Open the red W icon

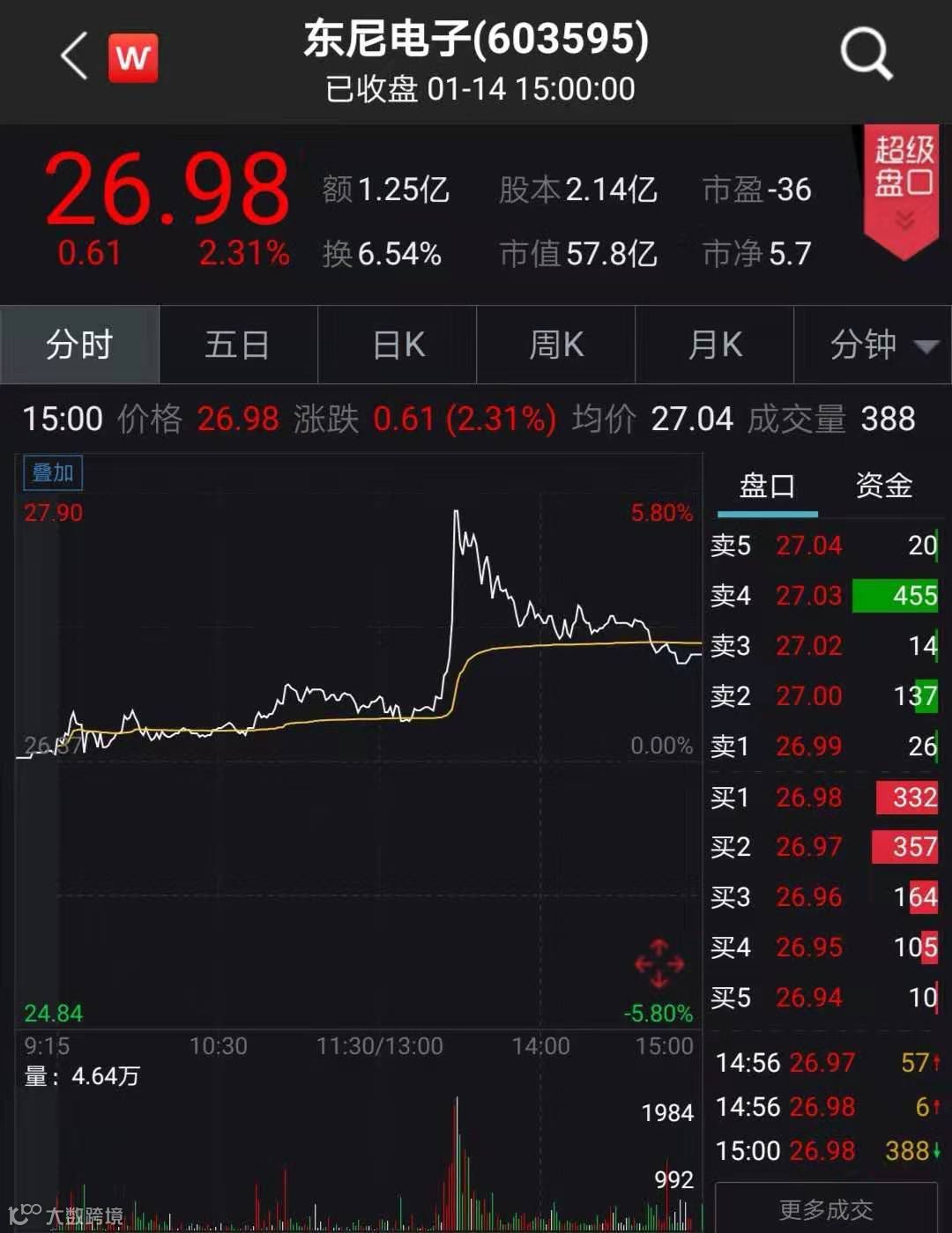(133, 58)
